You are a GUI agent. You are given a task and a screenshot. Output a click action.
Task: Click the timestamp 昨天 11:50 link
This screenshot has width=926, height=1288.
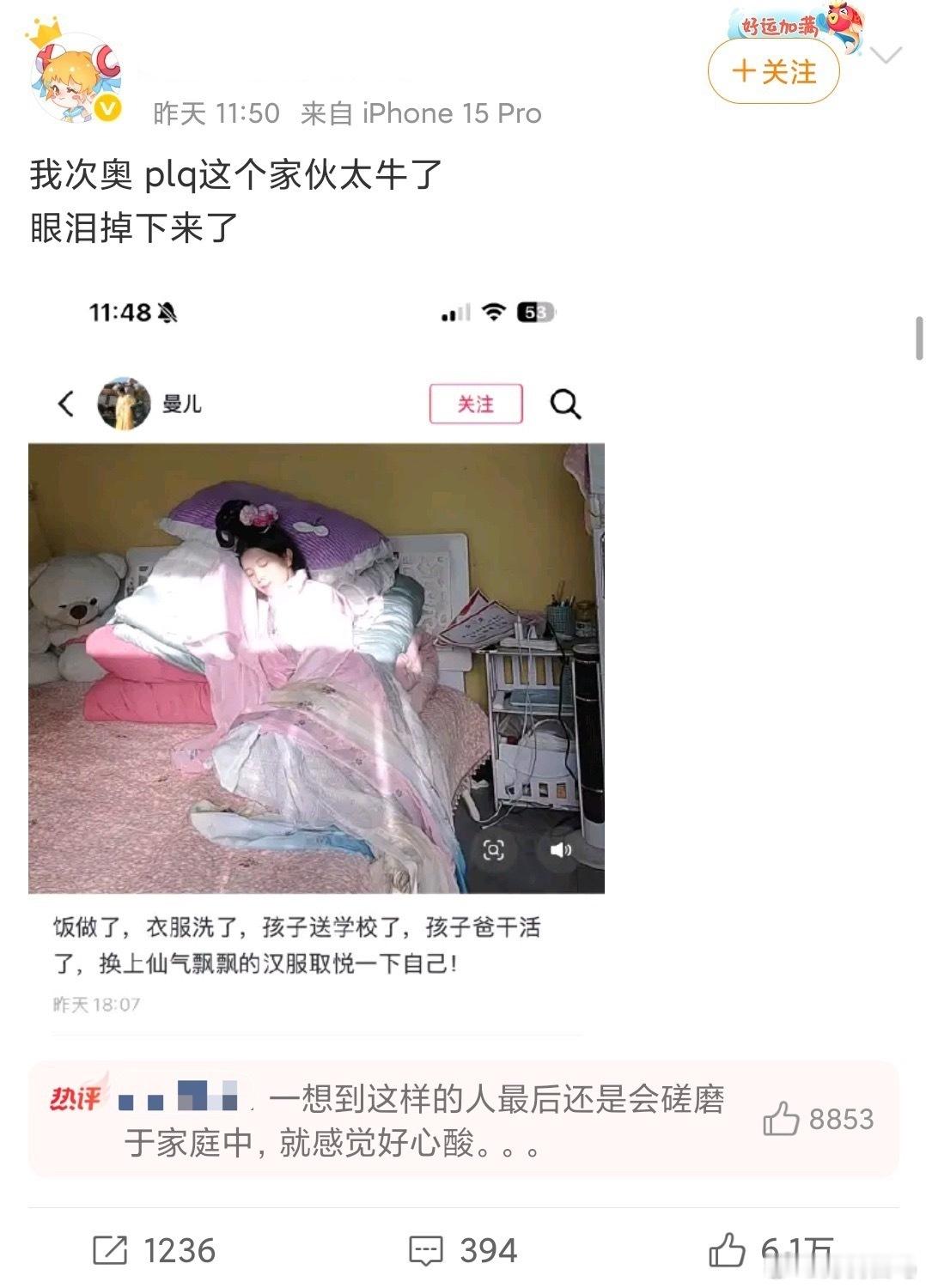pyautogui.click(x=217, y=112)
